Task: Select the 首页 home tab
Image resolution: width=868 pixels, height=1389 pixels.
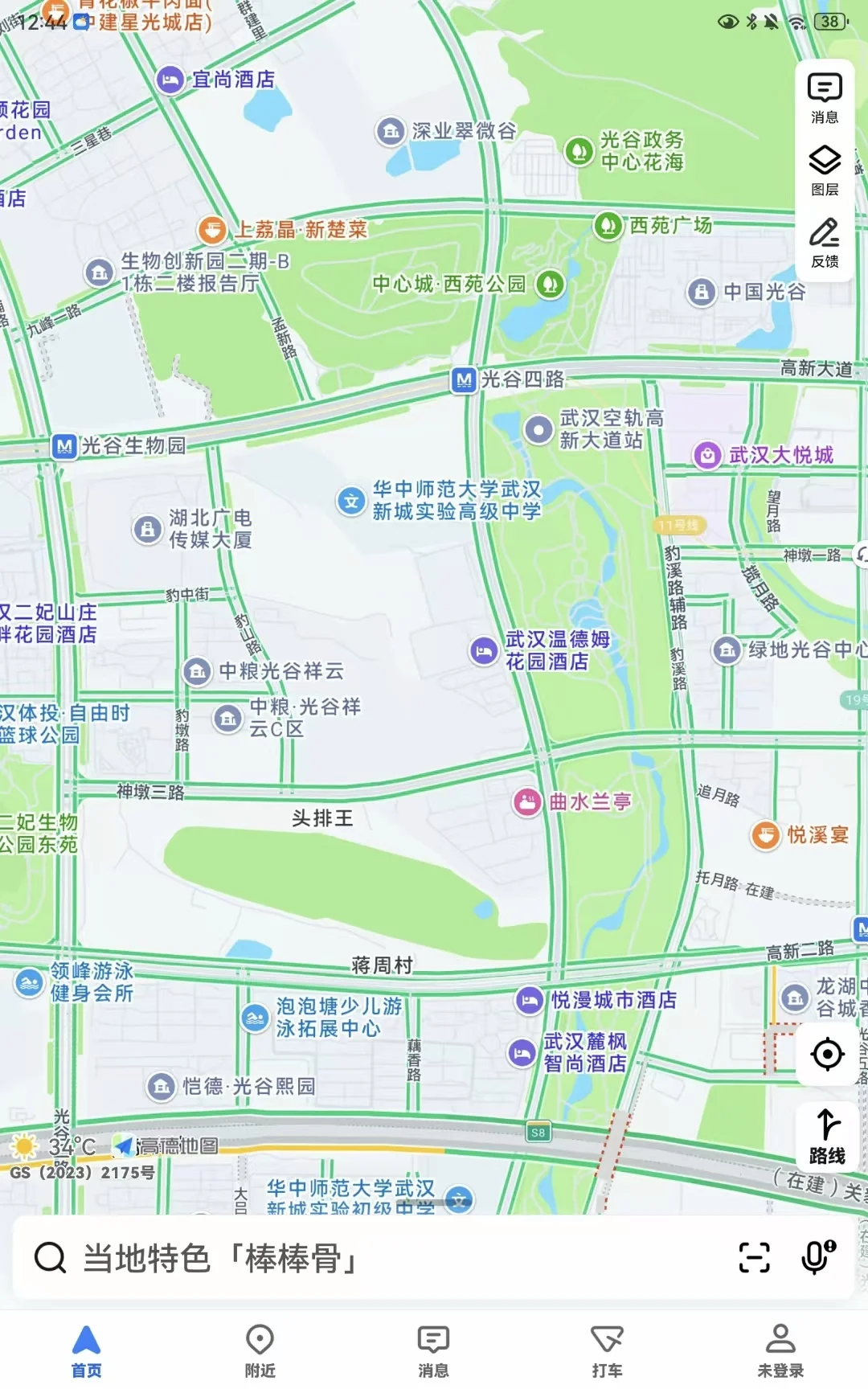Action: [86, 1350]
